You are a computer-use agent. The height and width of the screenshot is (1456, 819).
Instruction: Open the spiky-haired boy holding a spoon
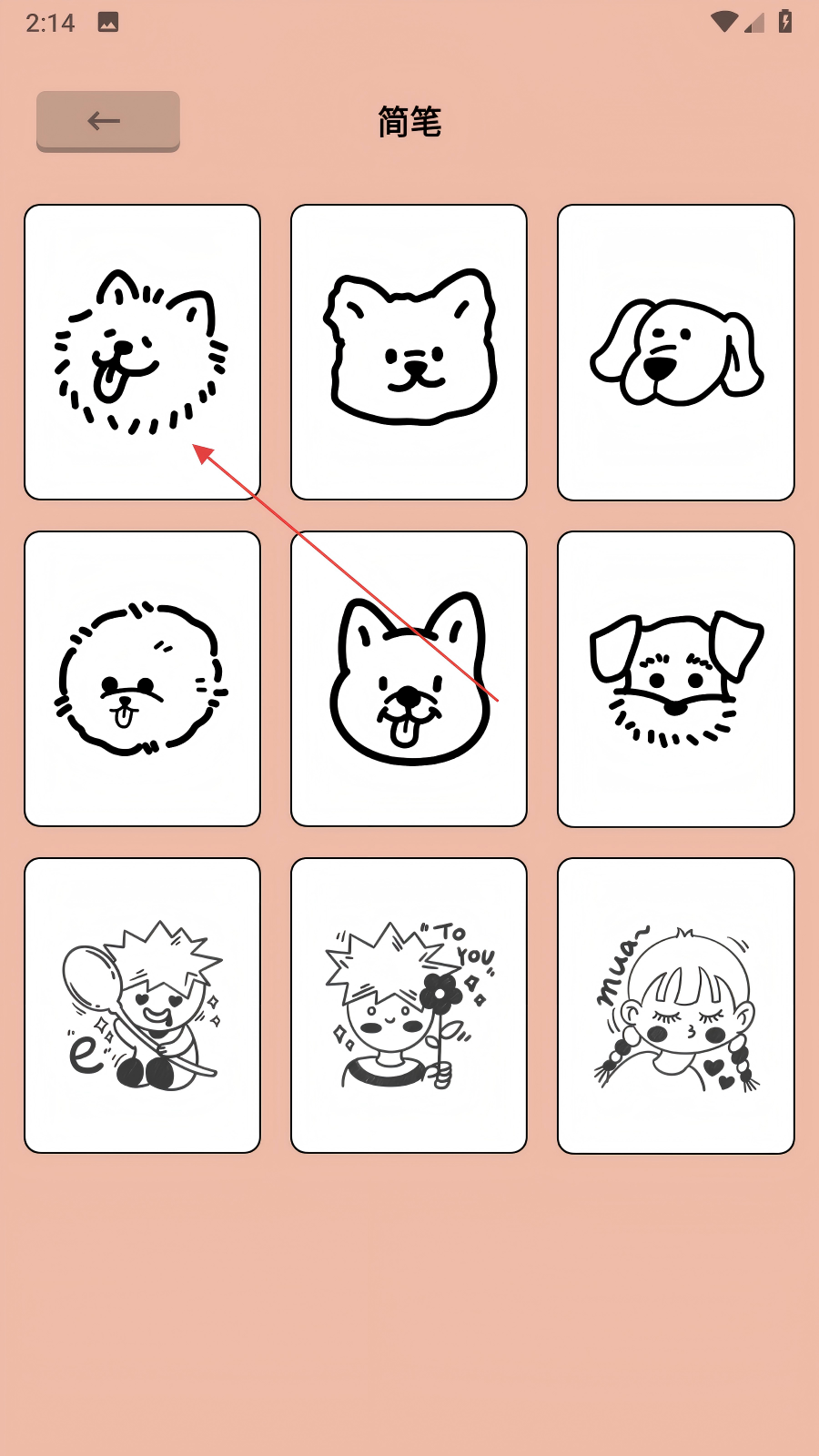point(142,1006)
